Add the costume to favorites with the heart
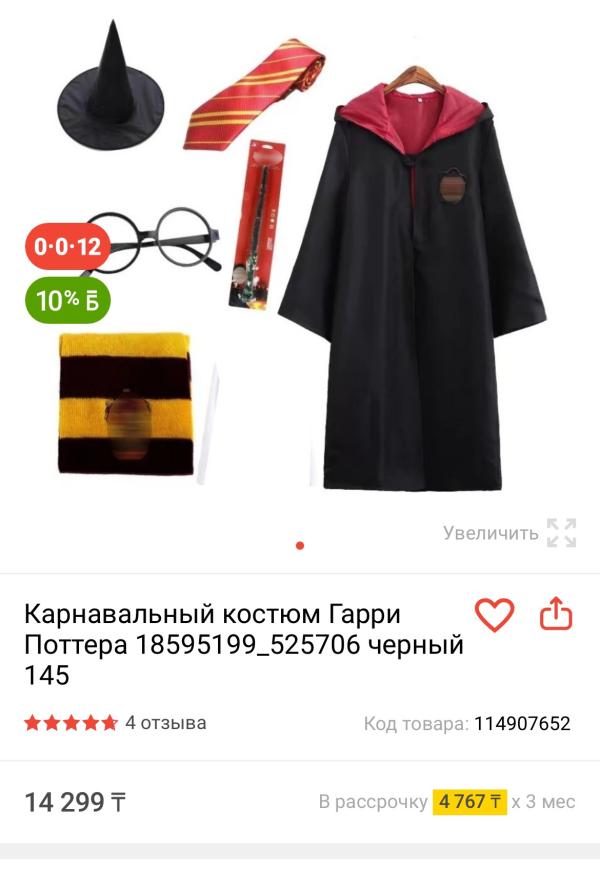The image size is (600, 870). [494, 615]
